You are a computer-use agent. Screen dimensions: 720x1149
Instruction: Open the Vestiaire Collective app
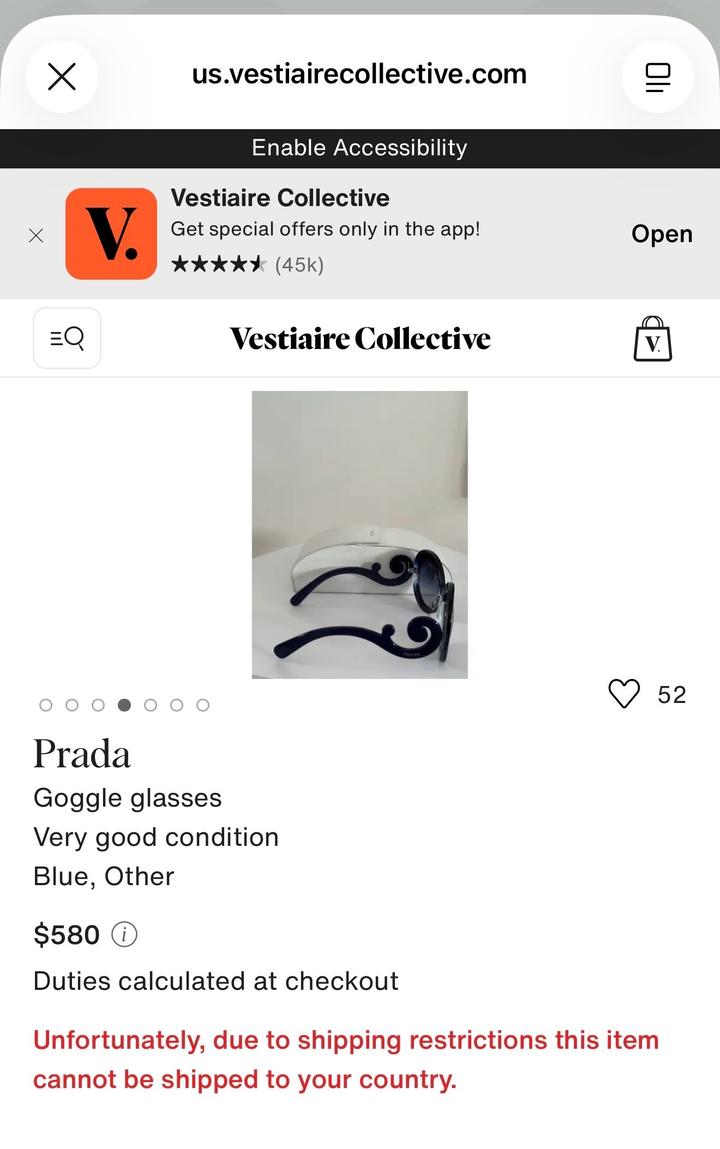click(661, 234)
